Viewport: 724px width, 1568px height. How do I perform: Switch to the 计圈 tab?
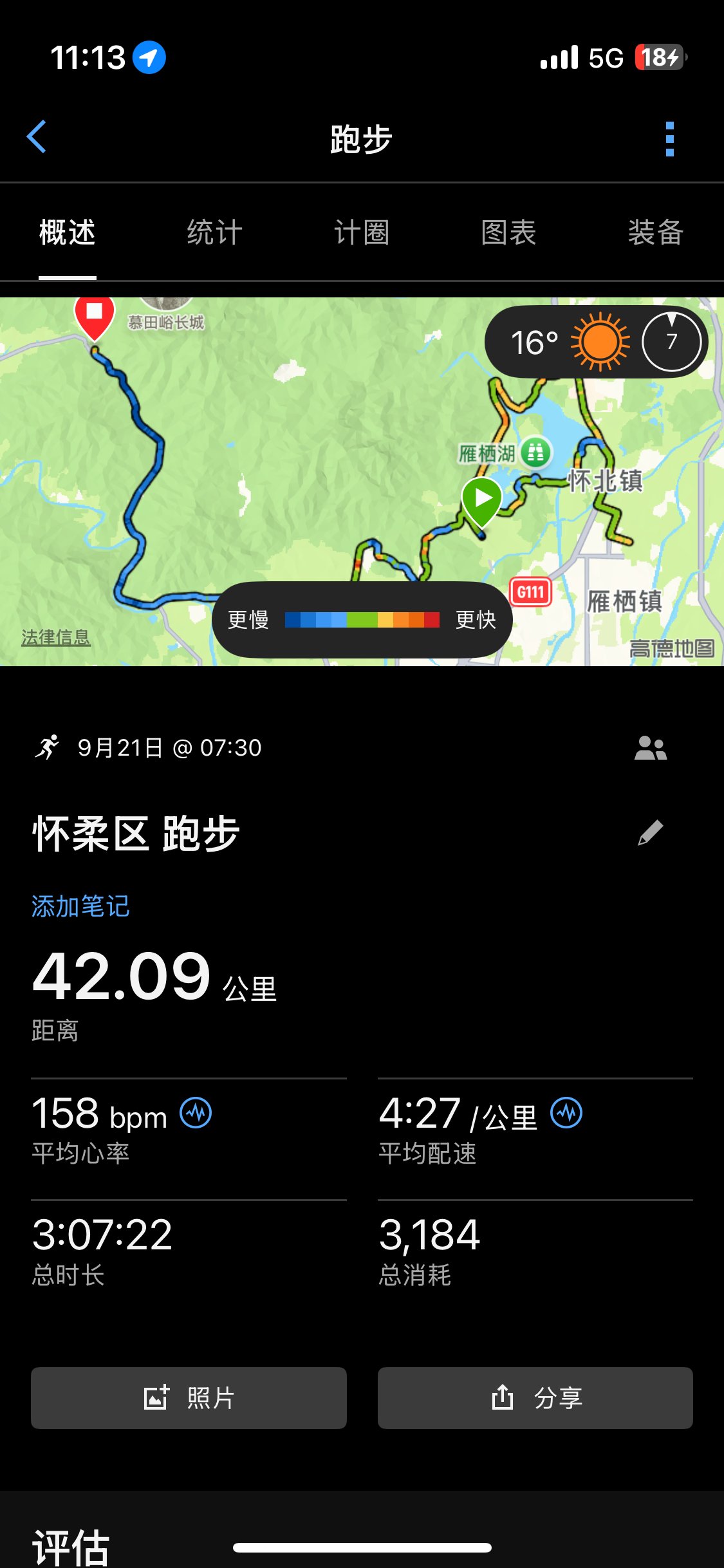pyautogui.click(x=362, y=232)
